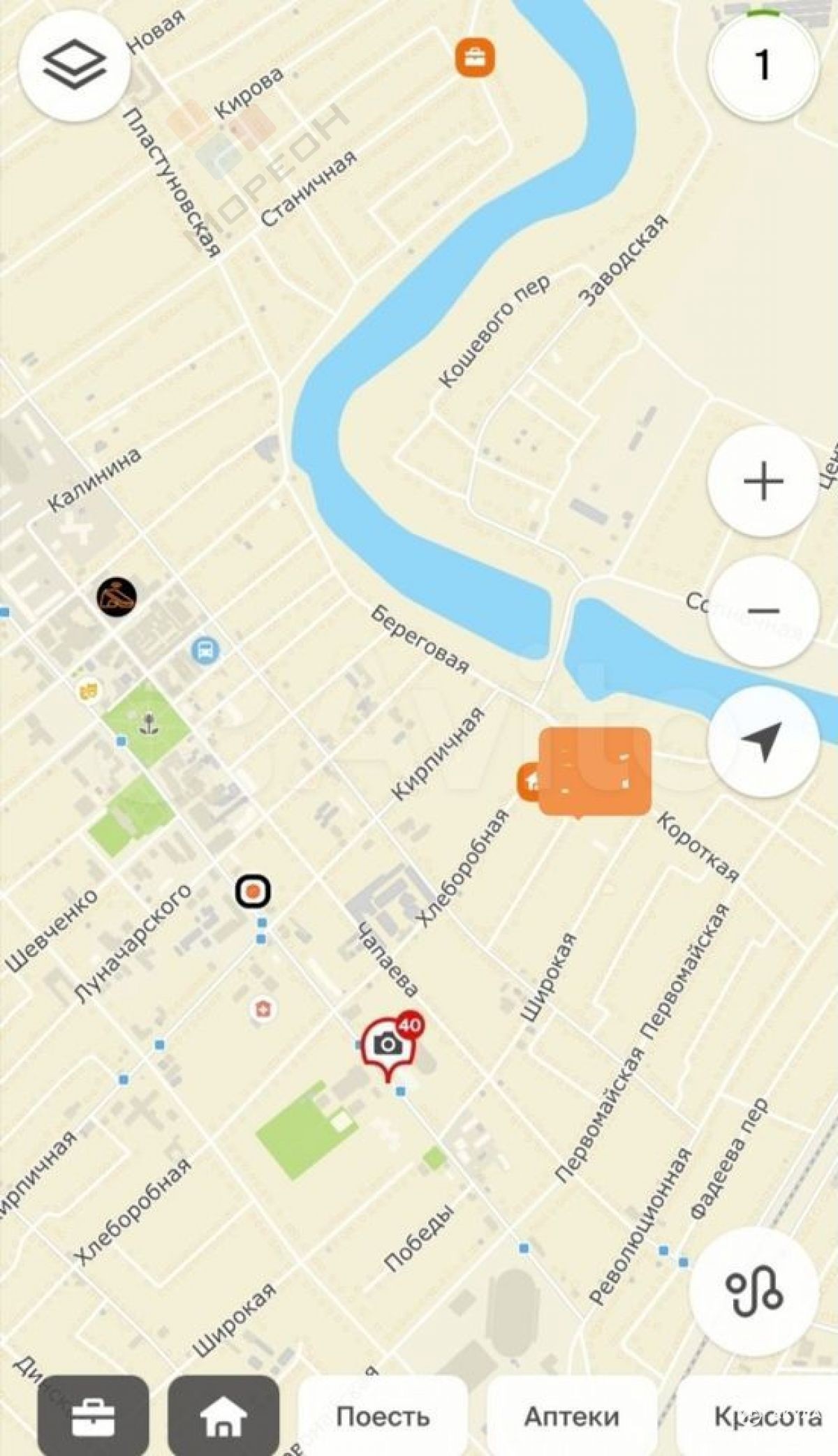Open the traffic level indicator
838x1456 pixels.
point(763,65)
